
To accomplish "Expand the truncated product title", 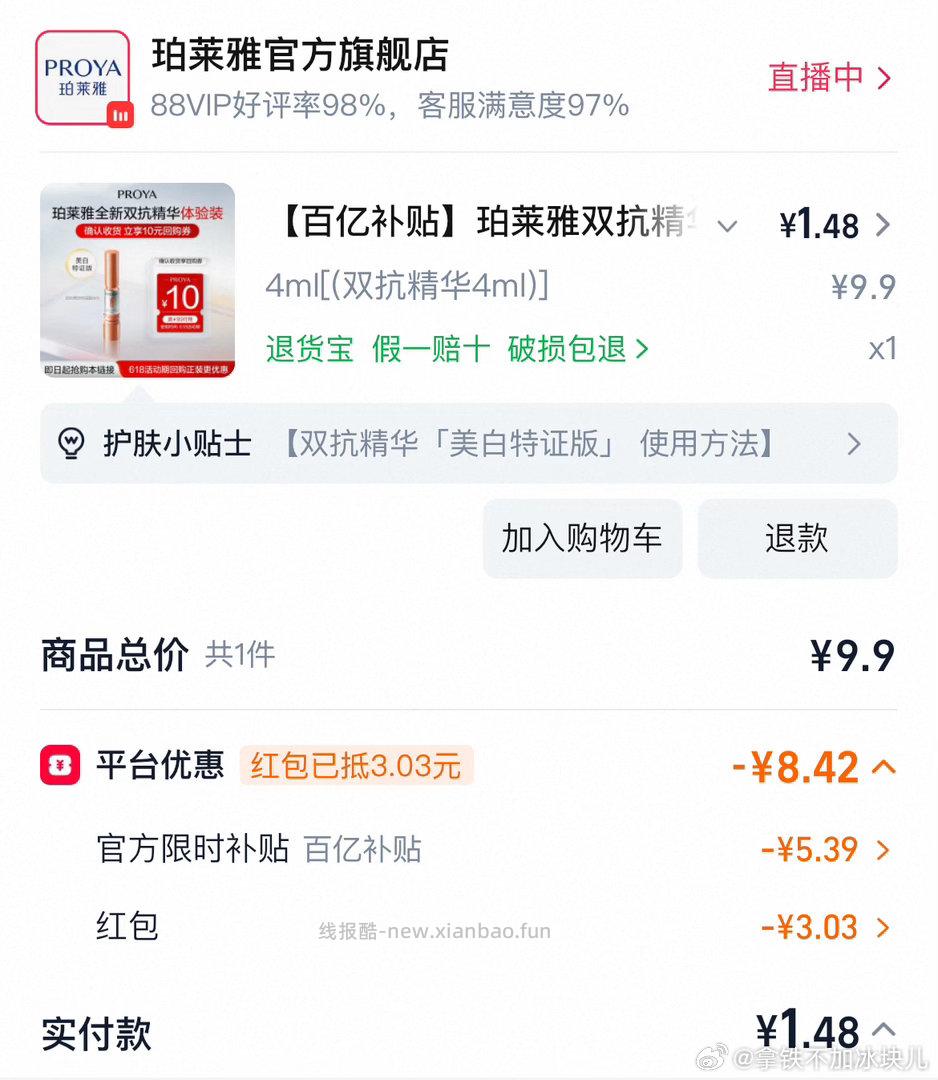I will [x=728, y=225].
